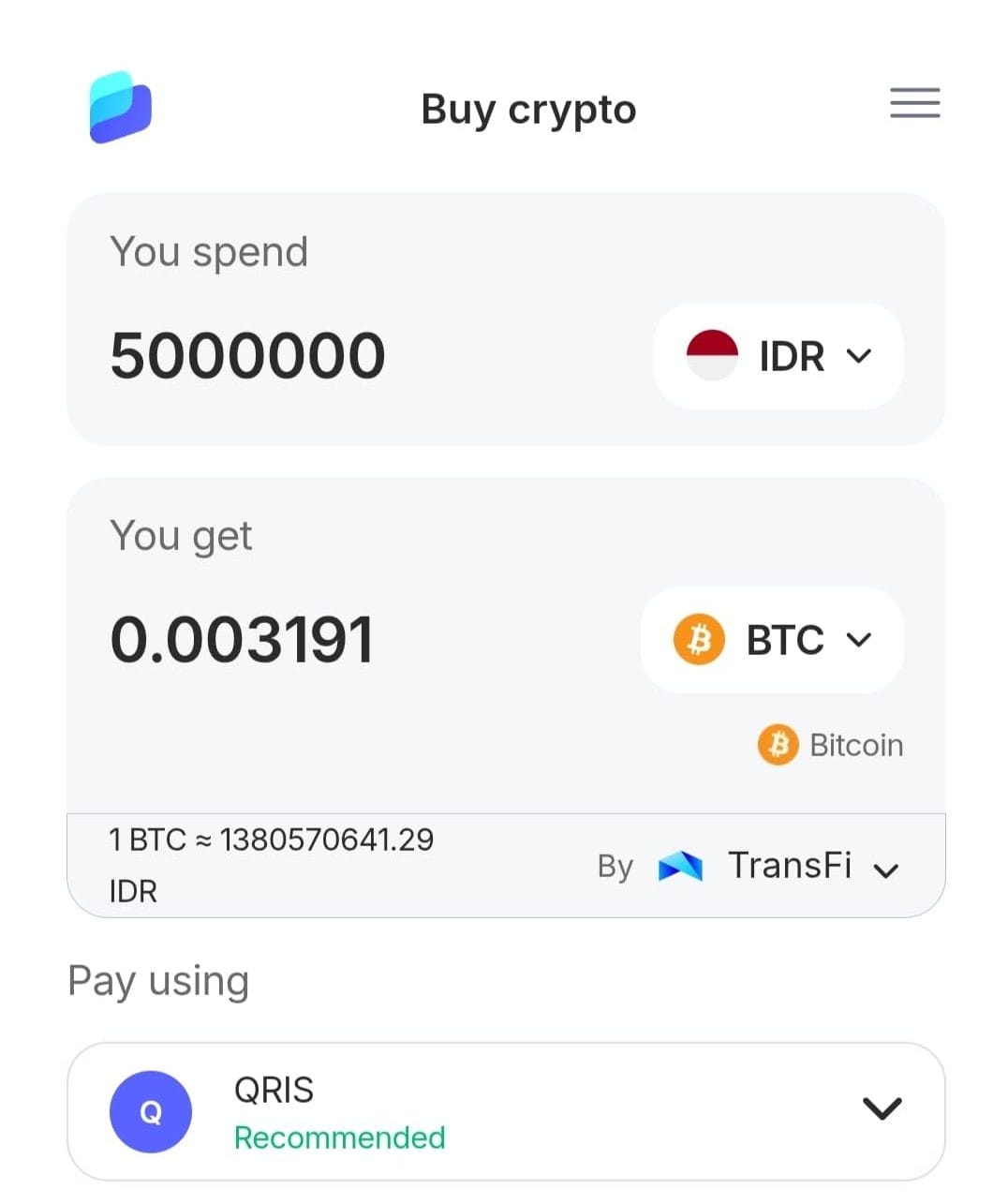Screen dimensions: 1008x1204
Task: Click the TransFi provider logo
Action: click(681, 867)
